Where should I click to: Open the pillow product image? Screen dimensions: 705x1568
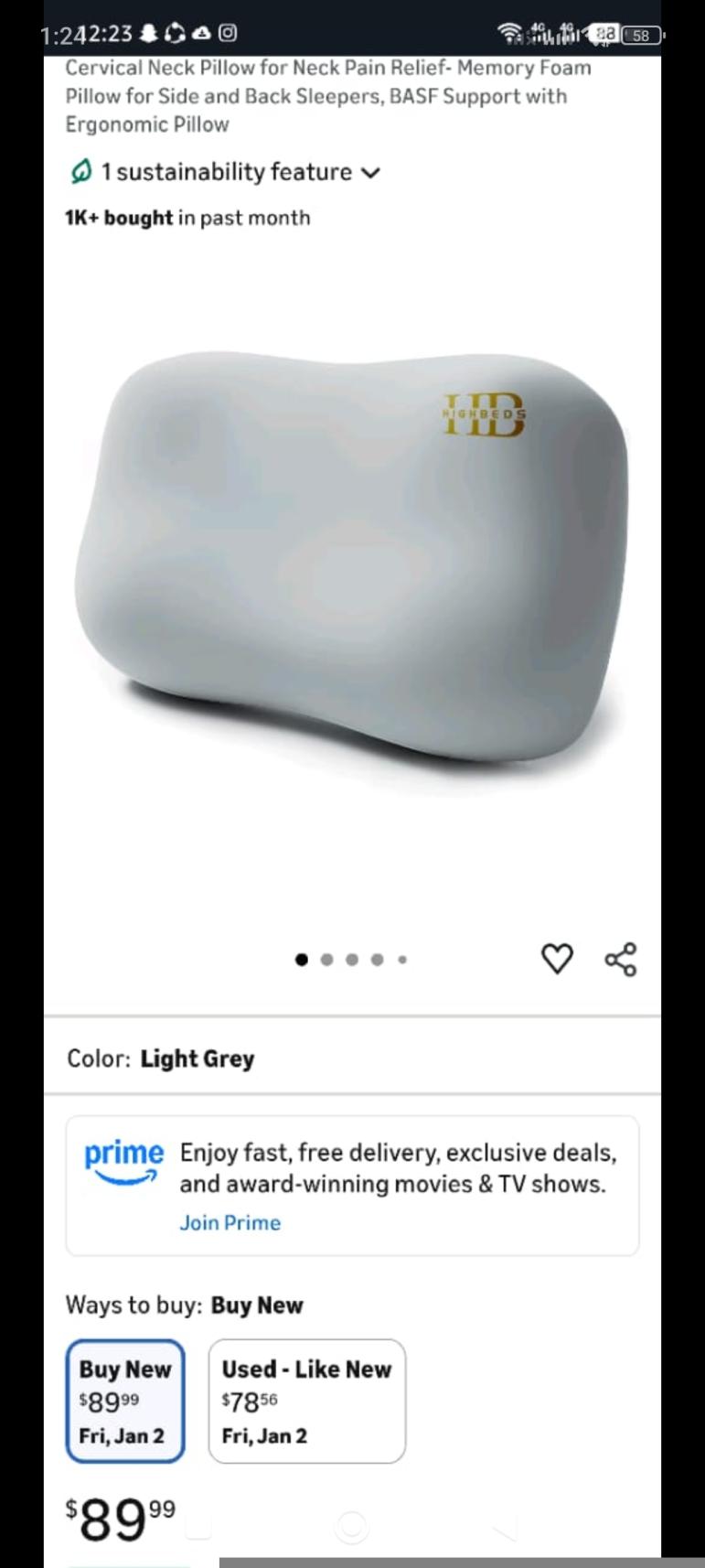pos(352,558)
